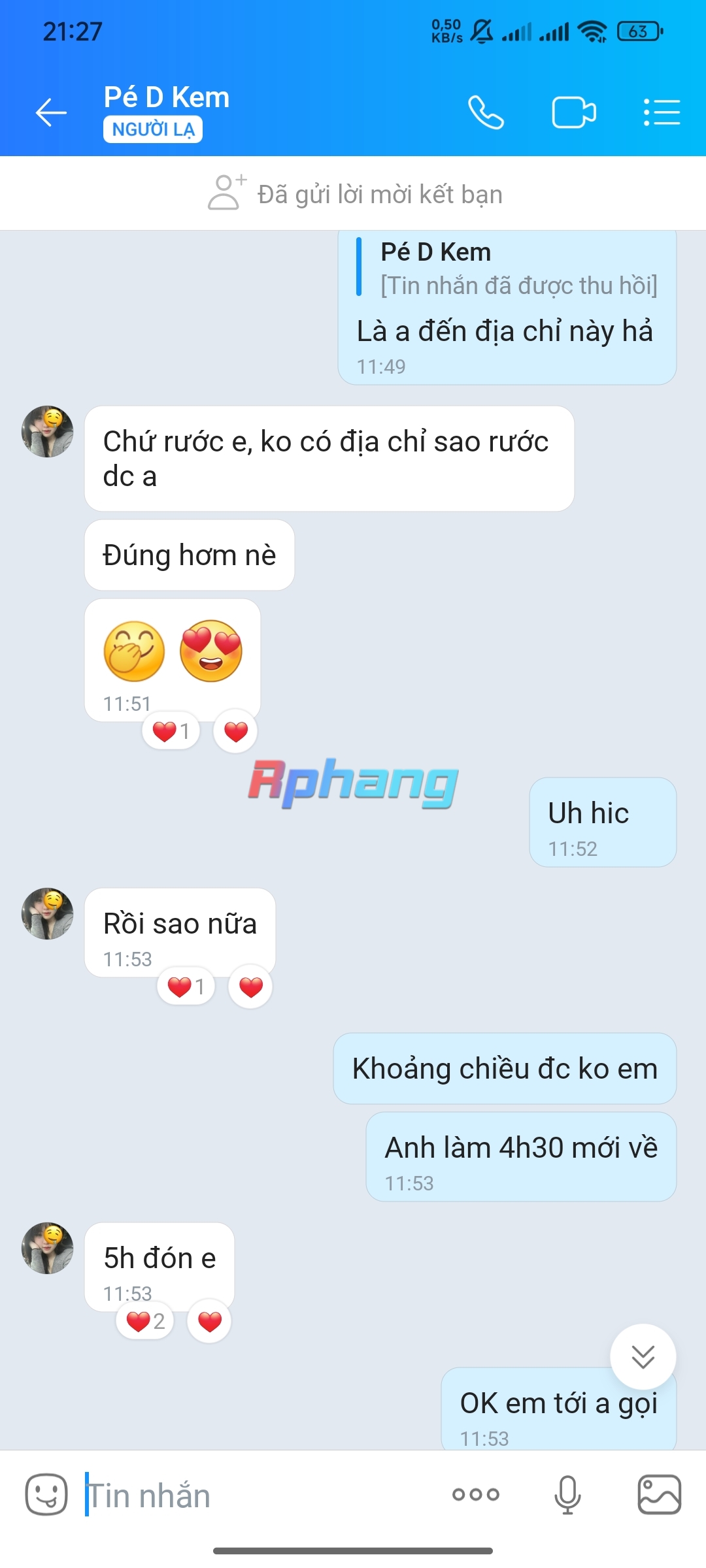View the 2 hearts on "5h đón e"
This screenshot has height=1568, width=706.
pos(145,1321)
